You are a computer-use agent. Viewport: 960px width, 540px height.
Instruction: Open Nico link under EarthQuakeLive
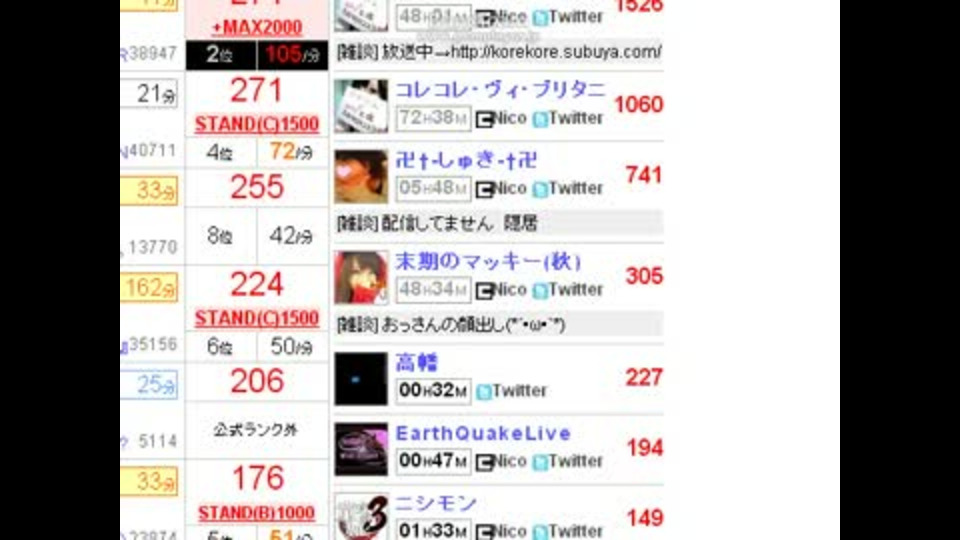(501, 461)
